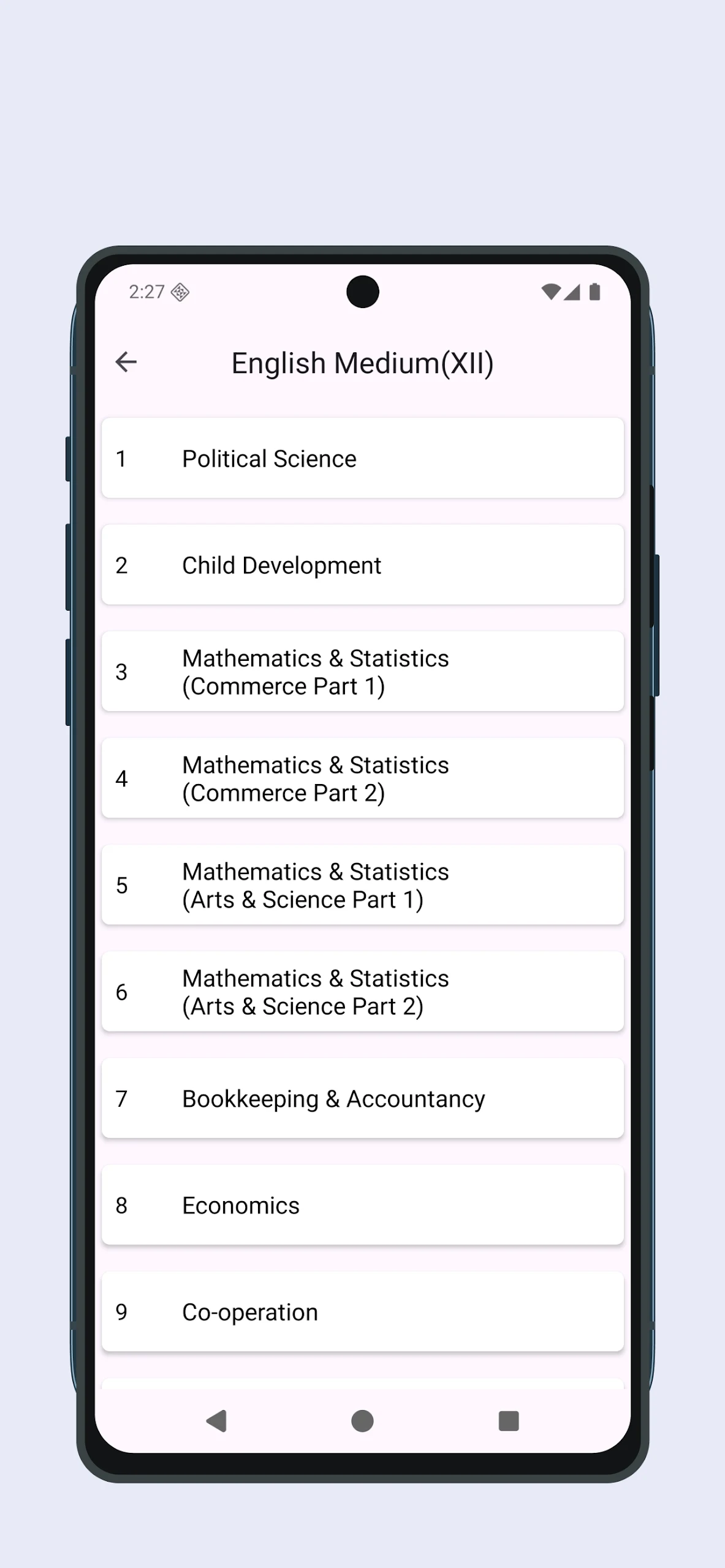
Task: Go back using the app bar arrow
Action: pyautogui.click(x=126, y=362)
